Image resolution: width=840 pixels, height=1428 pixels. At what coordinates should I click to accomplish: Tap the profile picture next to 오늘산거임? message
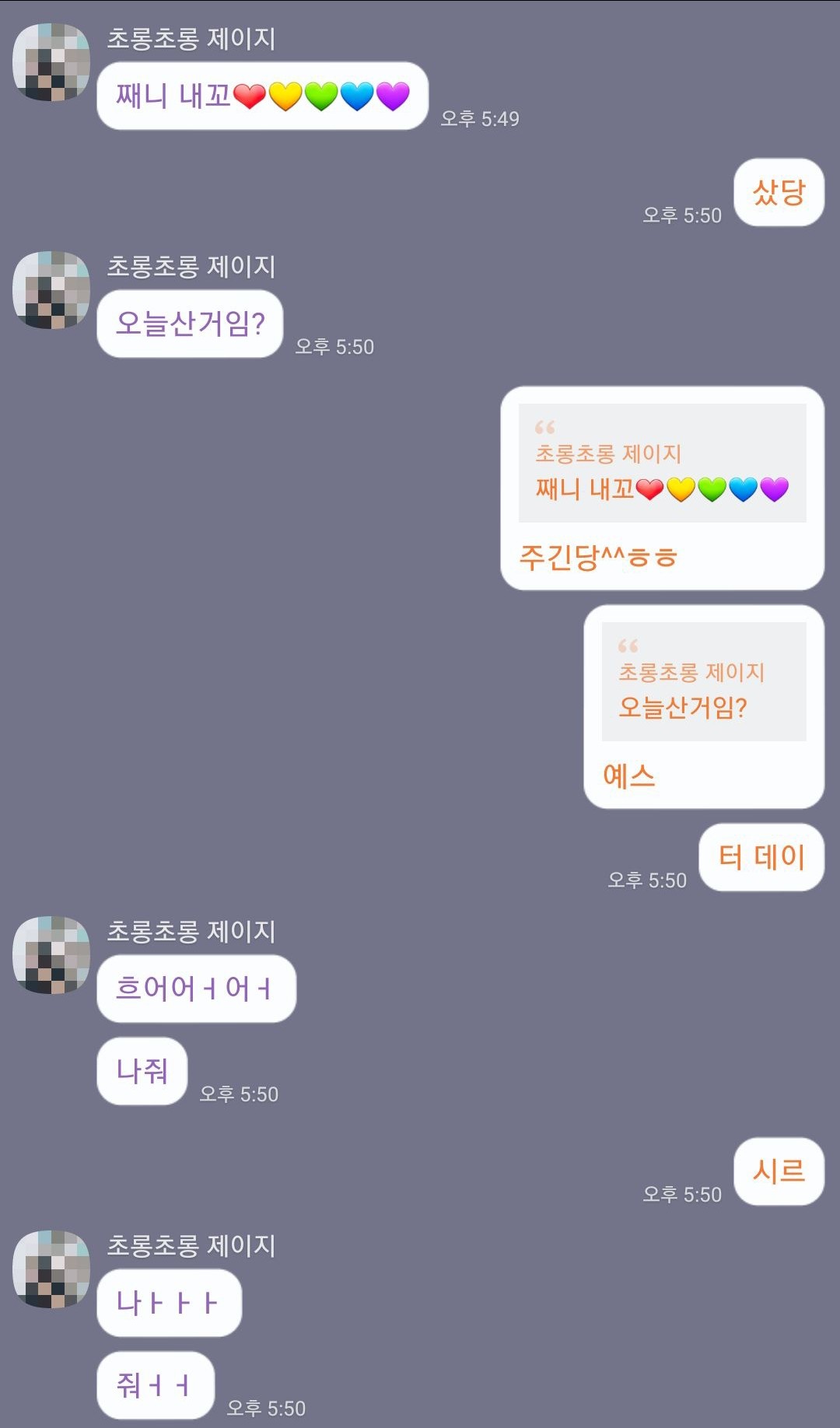click(x=51, y=290)
